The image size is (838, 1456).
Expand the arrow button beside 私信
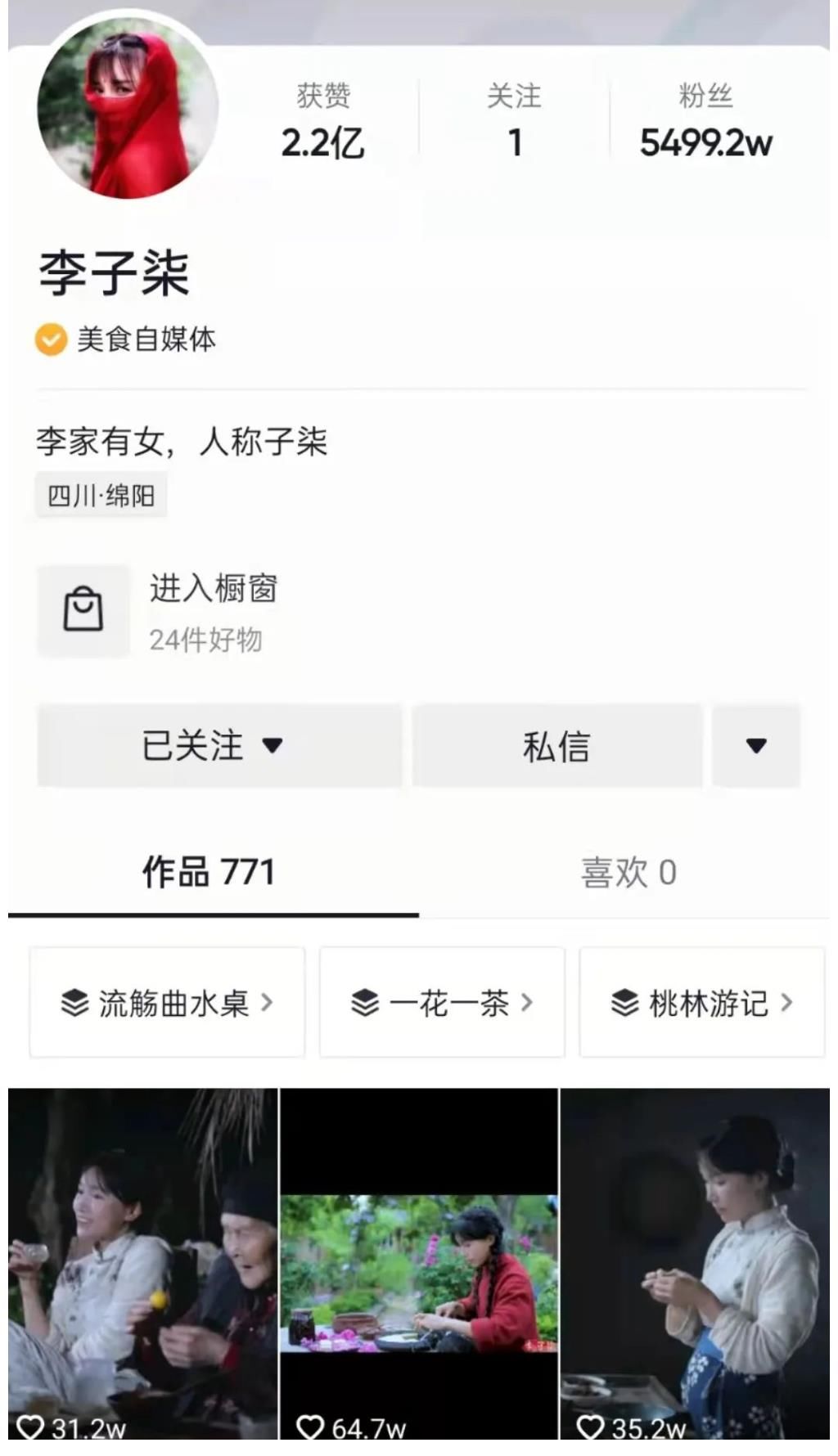756,745
